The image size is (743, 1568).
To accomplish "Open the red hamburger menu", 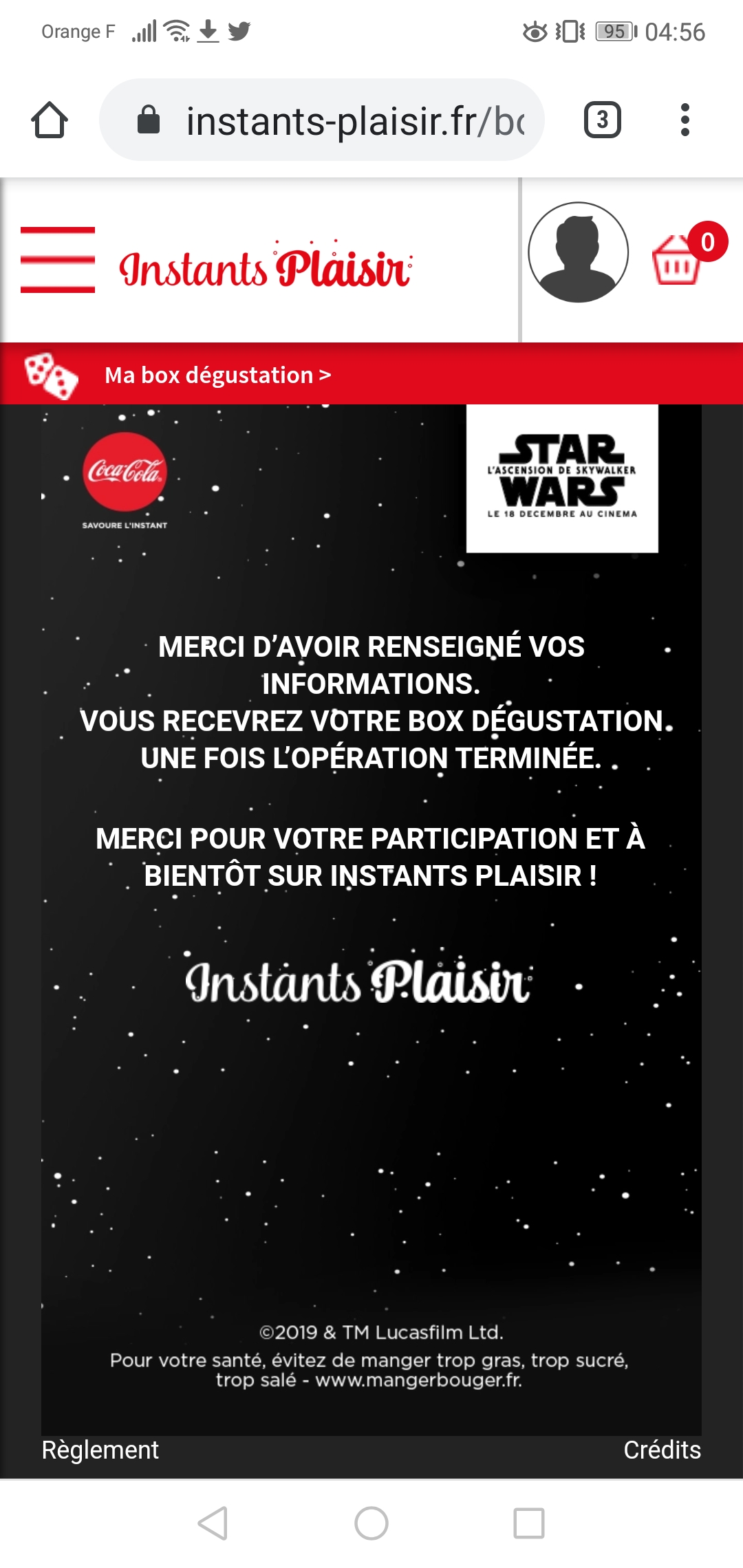I will (x=58, y=260).
